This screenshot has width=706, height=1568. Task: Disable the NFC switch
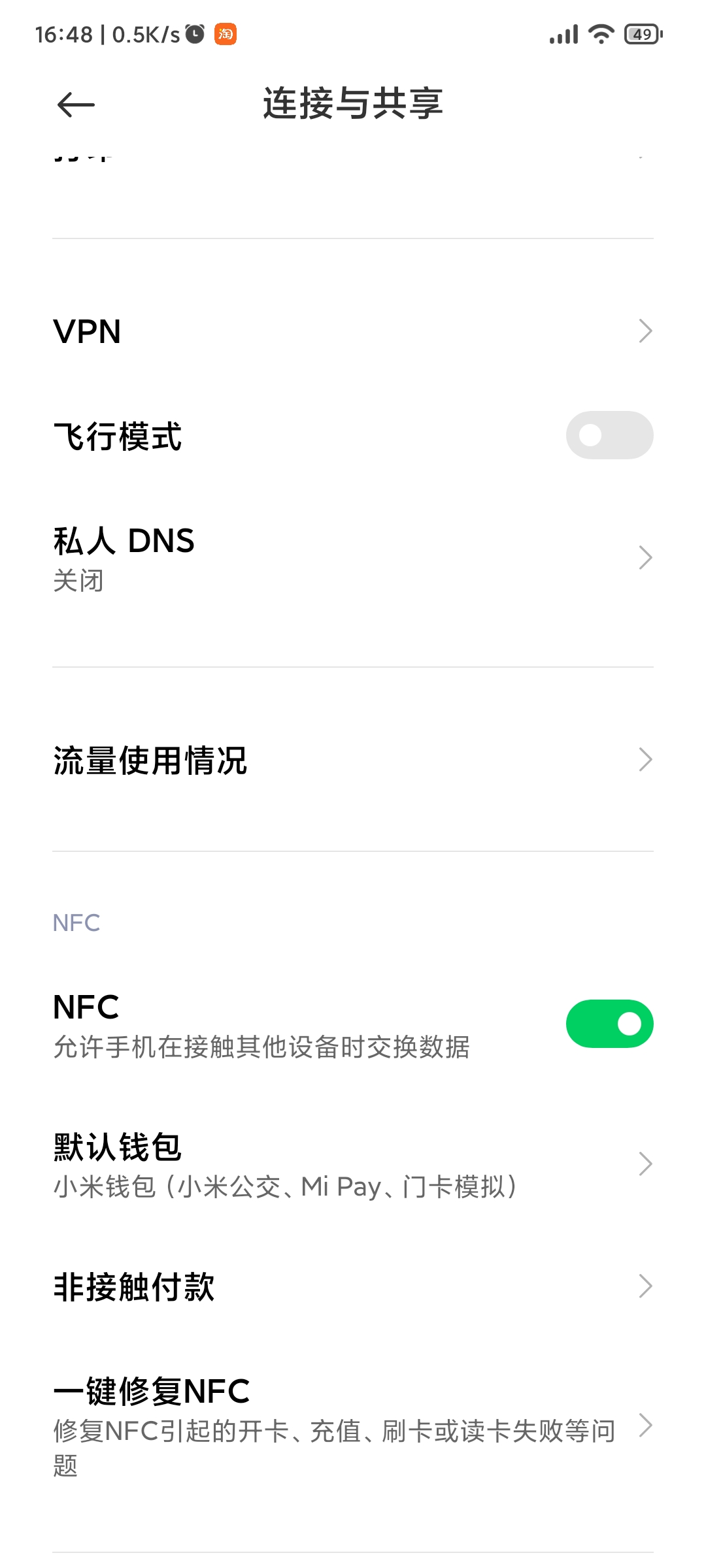click(x=609, y=1024)
